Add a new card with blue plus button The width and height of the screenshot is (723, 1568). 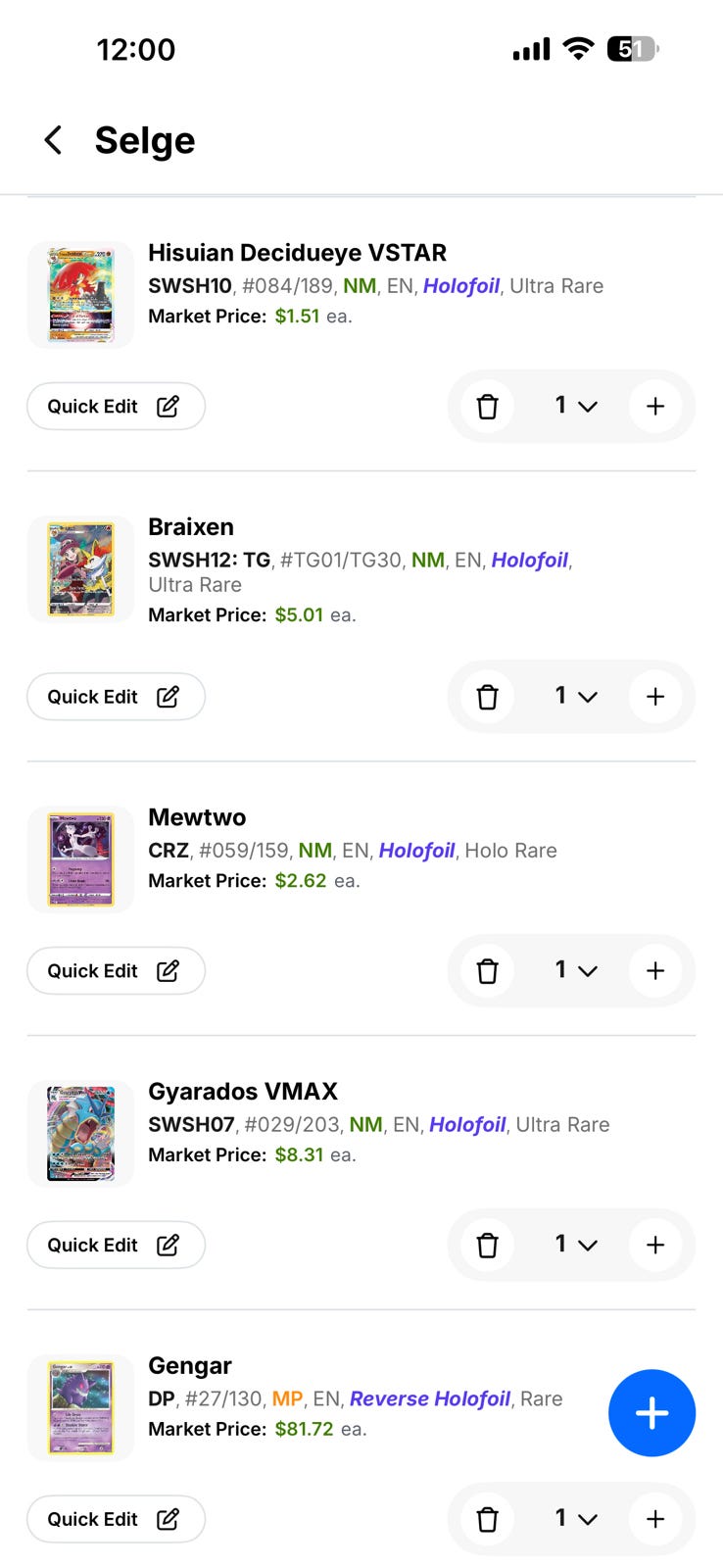651,1412
